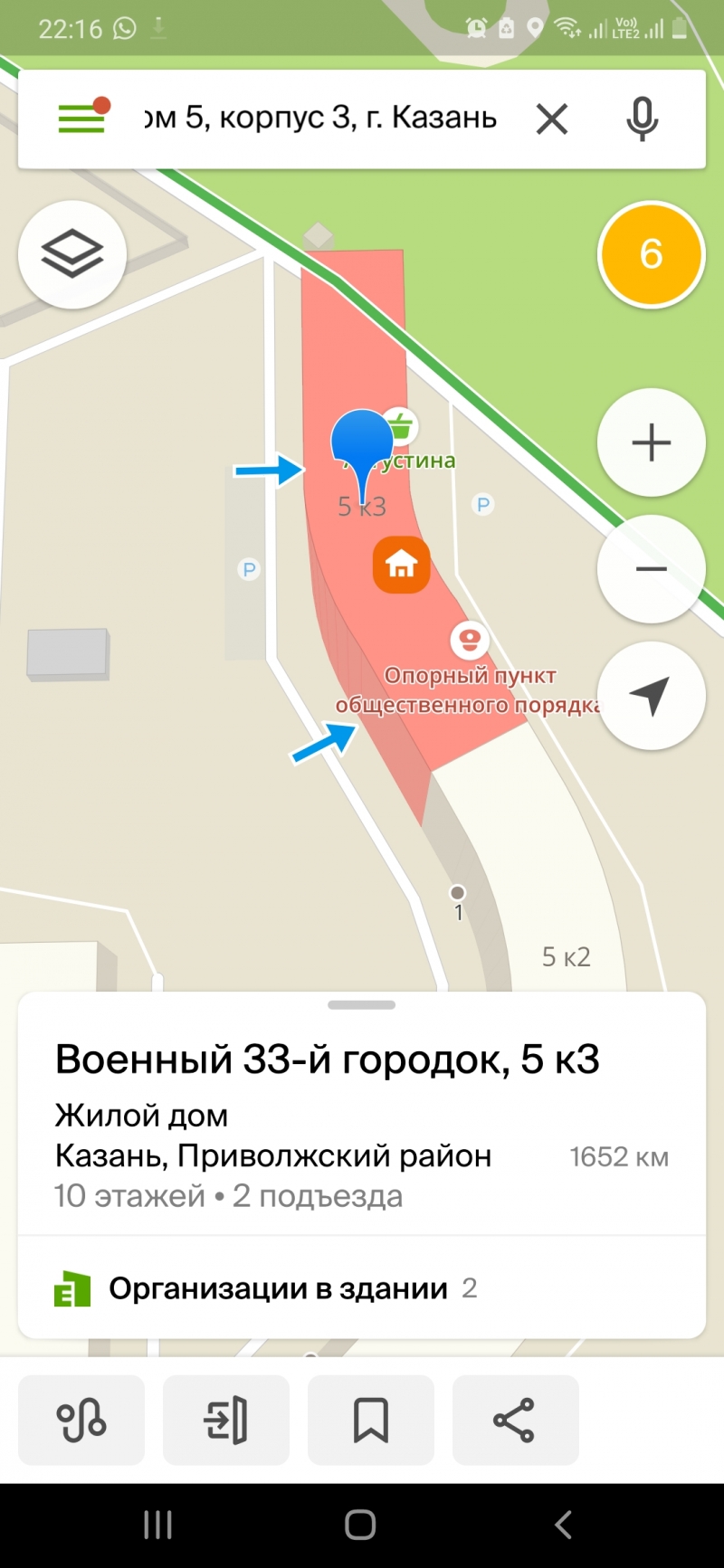
Task: Tap the entrances button with door arrow
Action: (226, 1420)
